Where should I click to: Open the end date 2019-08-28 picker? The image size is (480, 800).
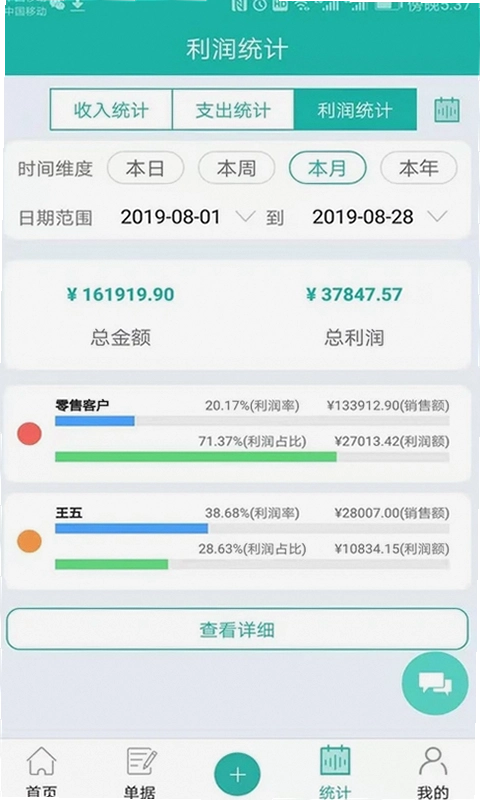[380, 217]
